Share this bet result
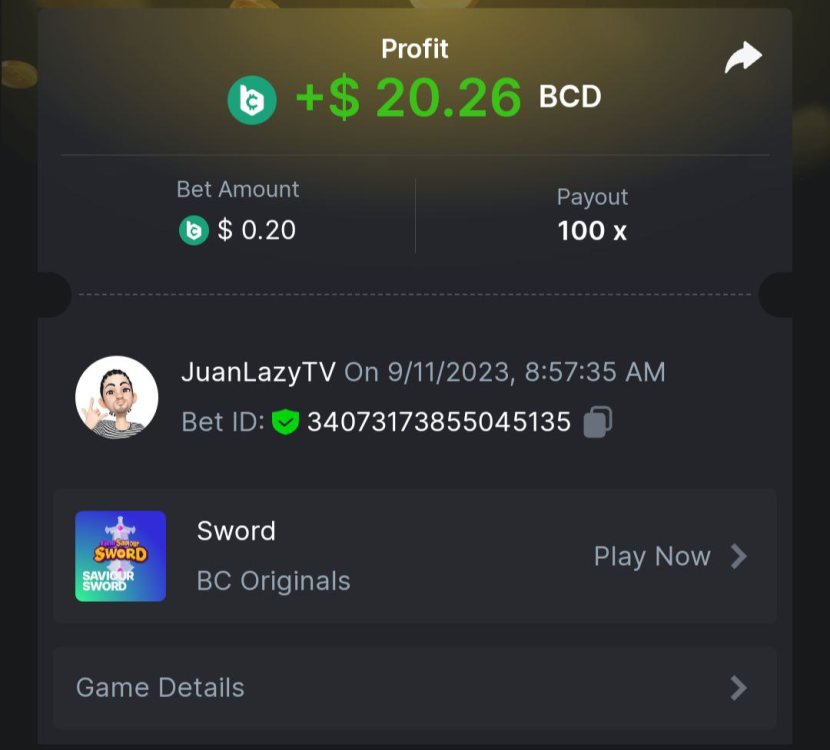The height and width of the screenshot is (750, 830). pyautogui.click(x=743, y=58)
